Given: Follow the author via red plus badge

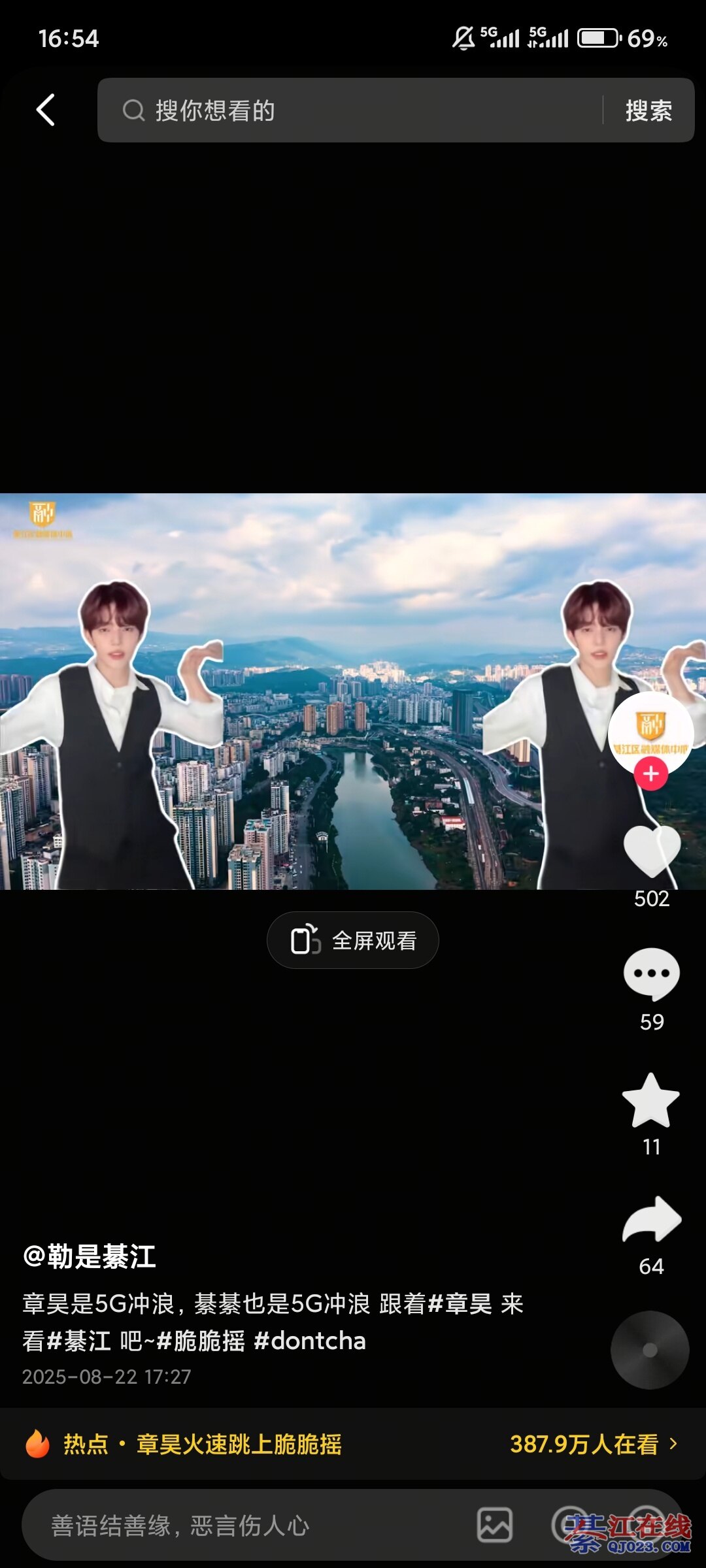Looking at the screenshot, I should [x=651, y=774].
